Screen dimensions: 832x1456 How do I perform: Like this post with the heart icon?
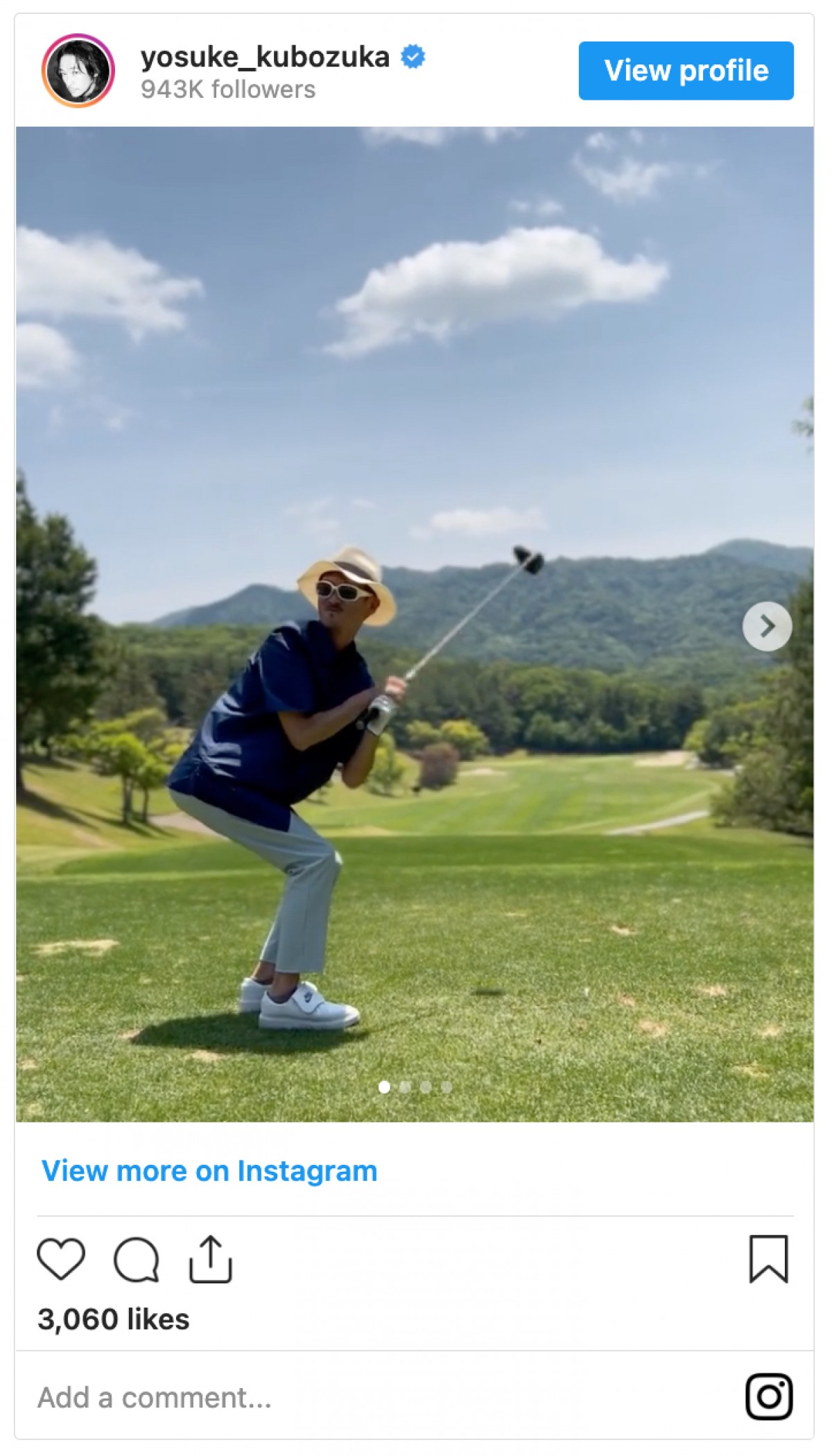click(x=61, y=1258)
